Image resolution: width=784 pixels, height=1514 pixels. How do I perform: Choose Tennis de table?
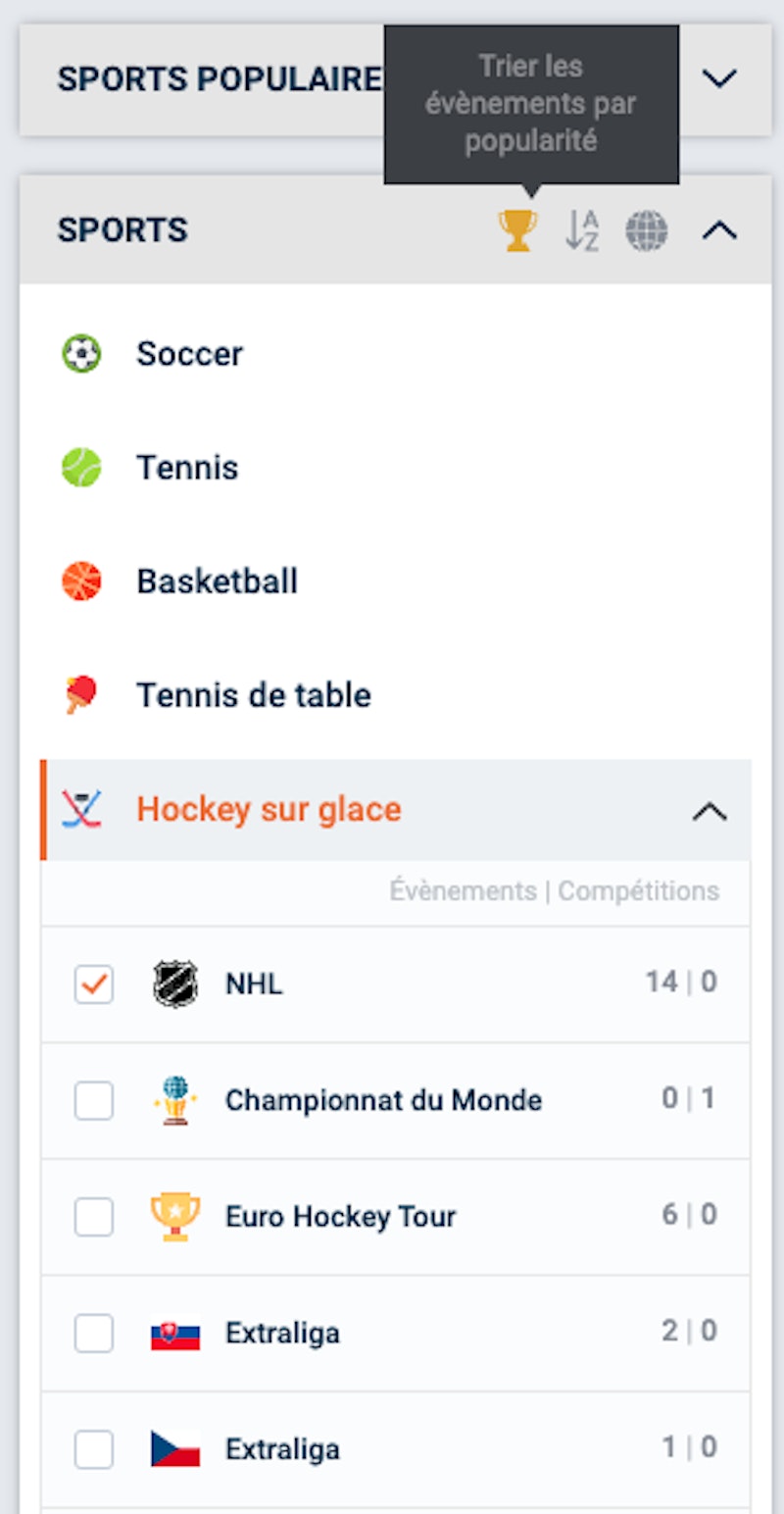coord(253,695)
